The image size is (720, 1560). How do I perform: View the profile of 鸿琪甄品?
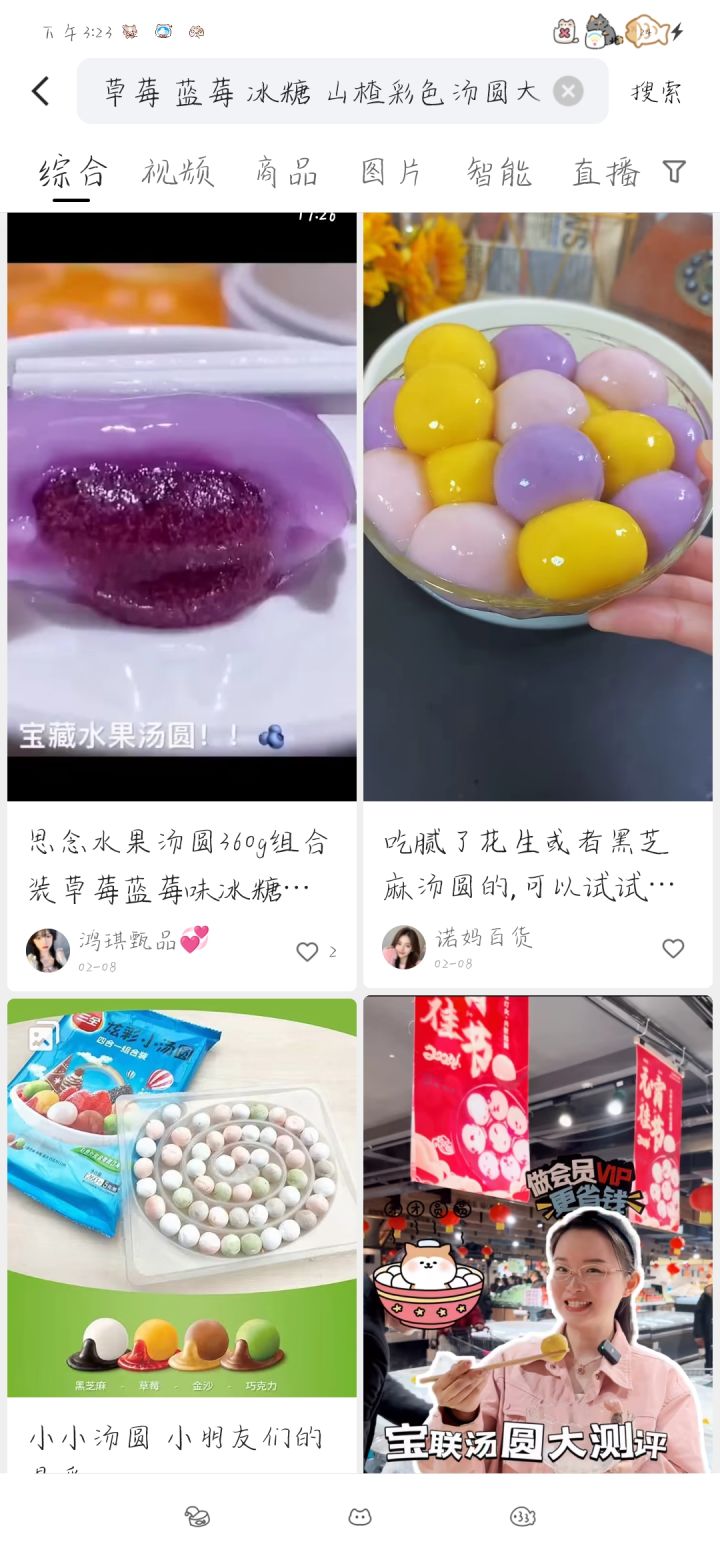[x=47, y=950]
